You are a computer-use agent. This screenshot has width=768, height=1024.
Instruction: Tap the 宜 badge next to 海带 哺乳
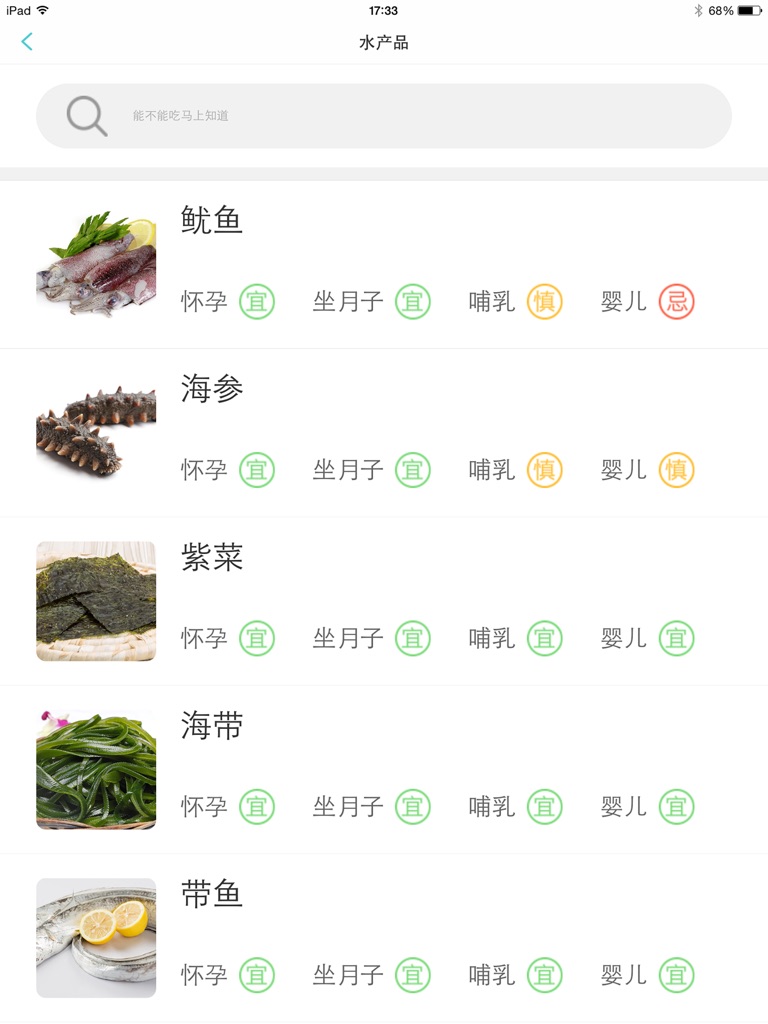(545, 806)
